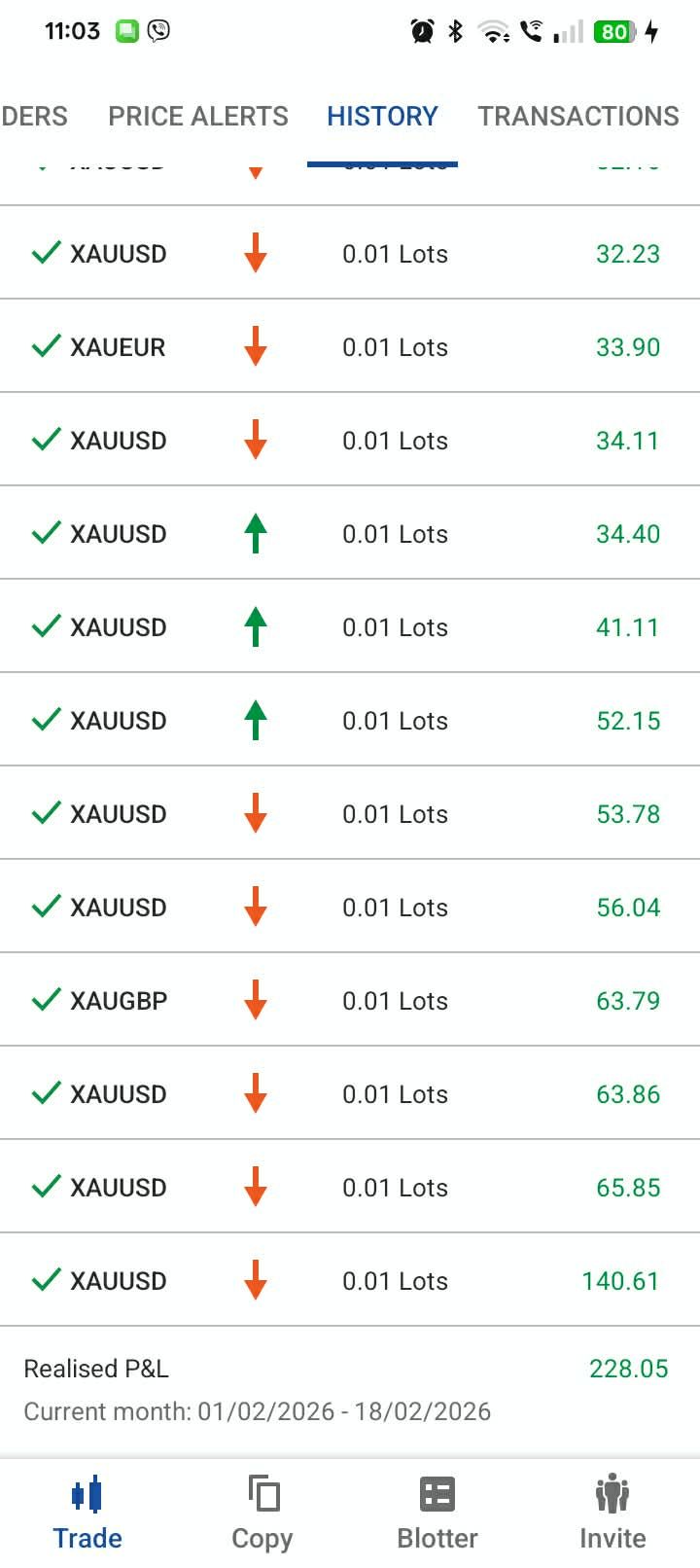The height and width of the screenshot is (1568, 700).
Task: Show the XAUUSD trade with 56.04 profit
Action: coord(350,908)
